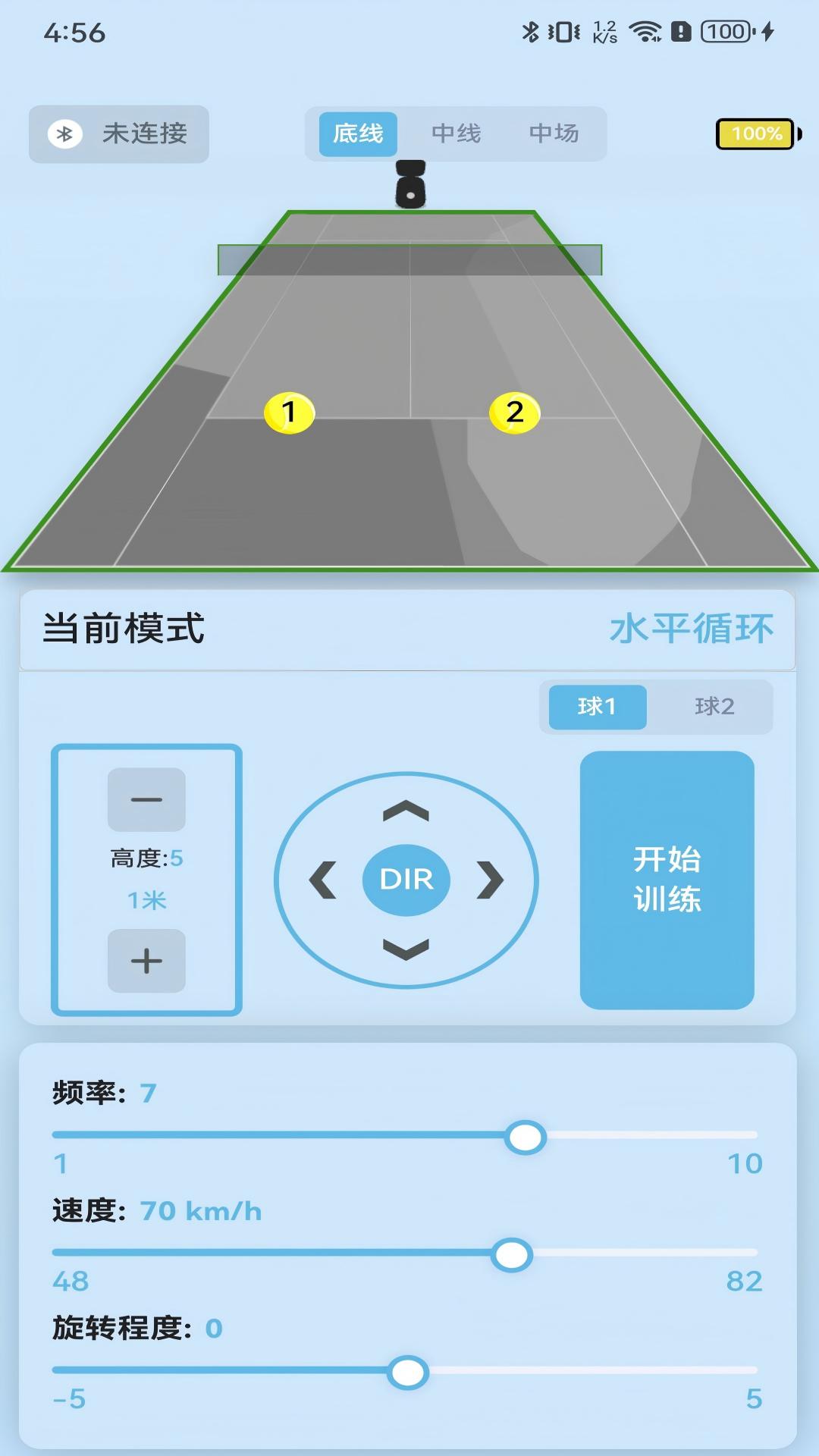Viewport: 819px width, 1456px height.
Task: Select ball position marker 1 on the court
Action: pos(288,413)
